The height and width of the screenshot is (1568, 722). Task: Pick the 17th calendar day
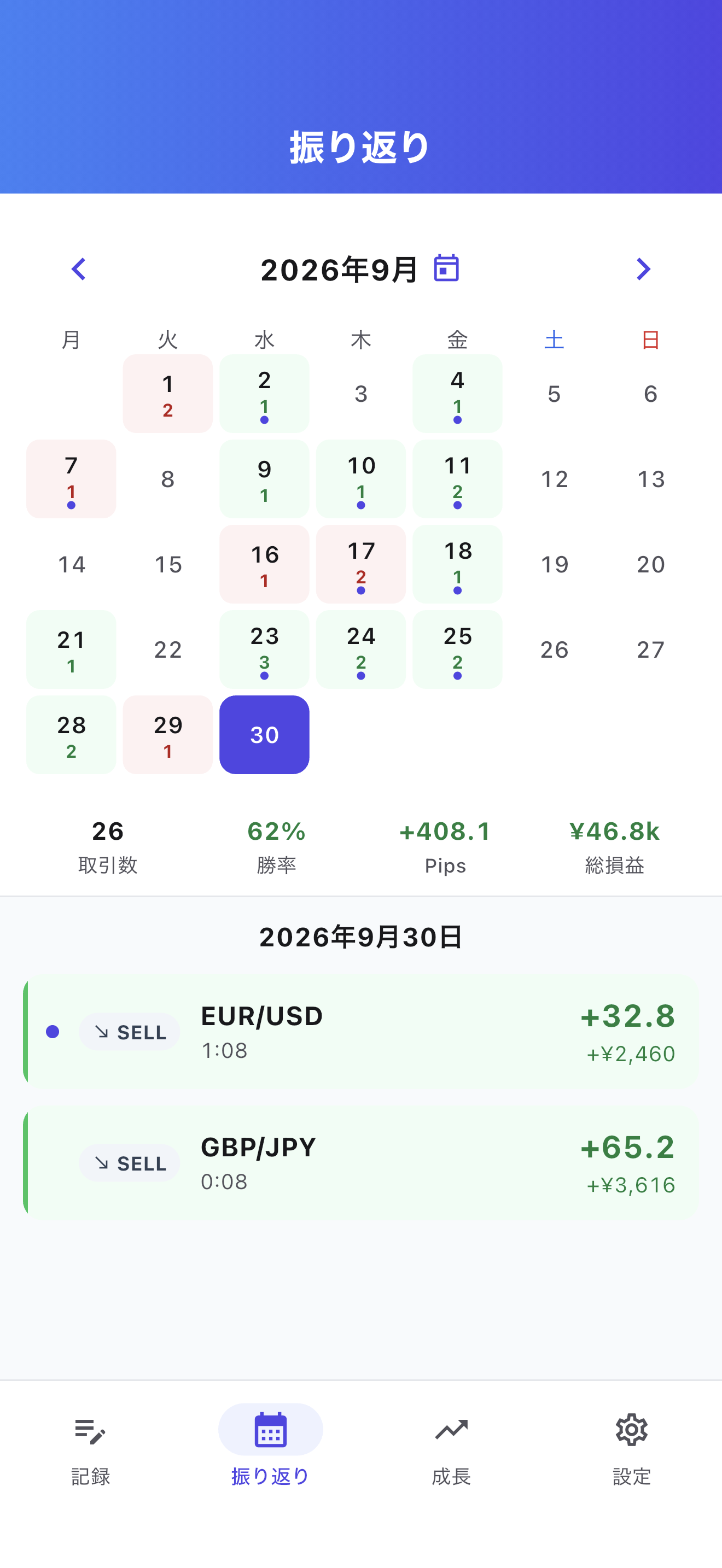tap(361, 564)
